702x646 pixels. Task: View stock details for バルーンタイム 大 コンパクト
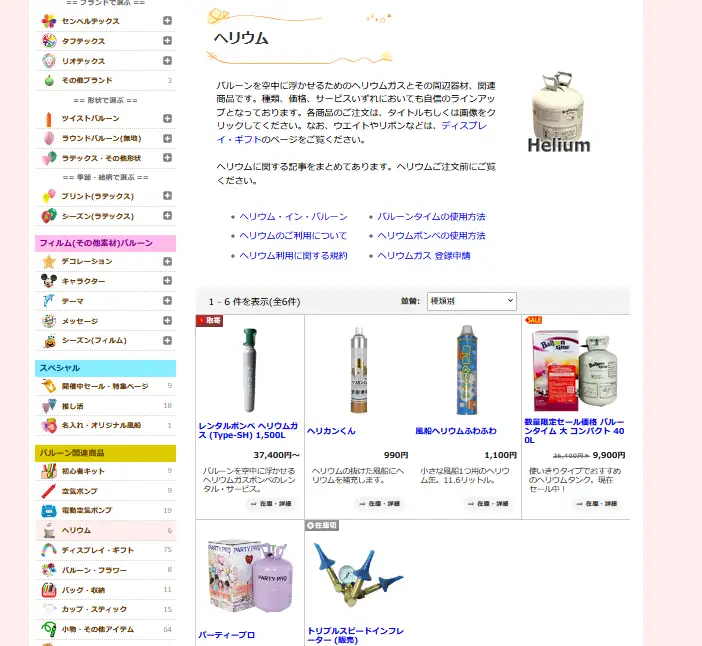click(597, 504)
